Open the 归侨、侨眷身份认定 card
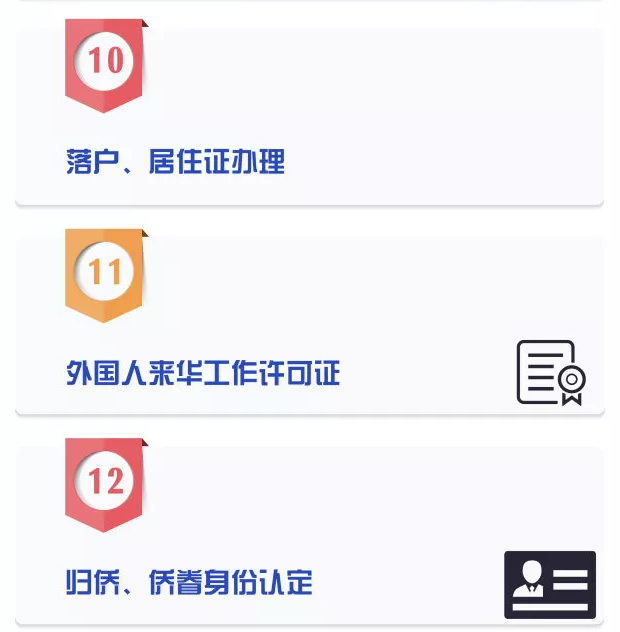 tap(190, 581)
